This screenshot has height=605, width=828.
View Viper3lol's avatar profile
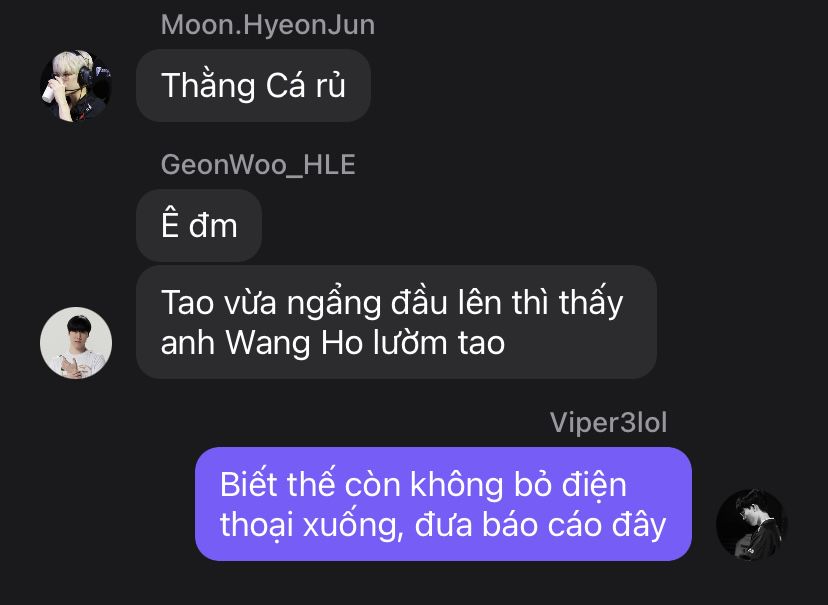click(752, 525)
